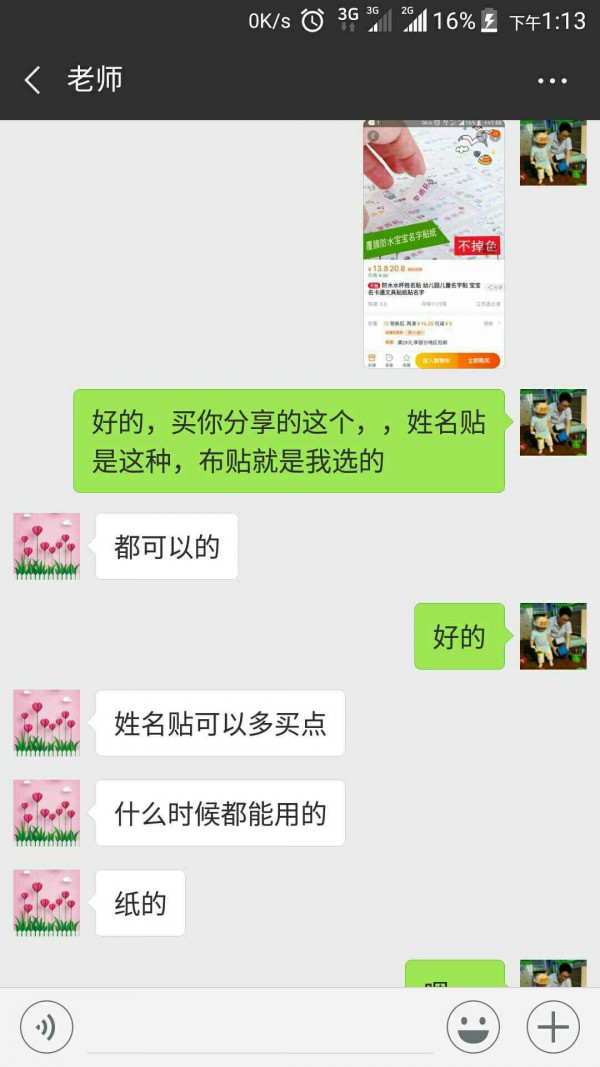The width and height of the screenshot is (600, 1067).
Task: Open my avatar beside the 好的 message
Action: pos(553,636)
